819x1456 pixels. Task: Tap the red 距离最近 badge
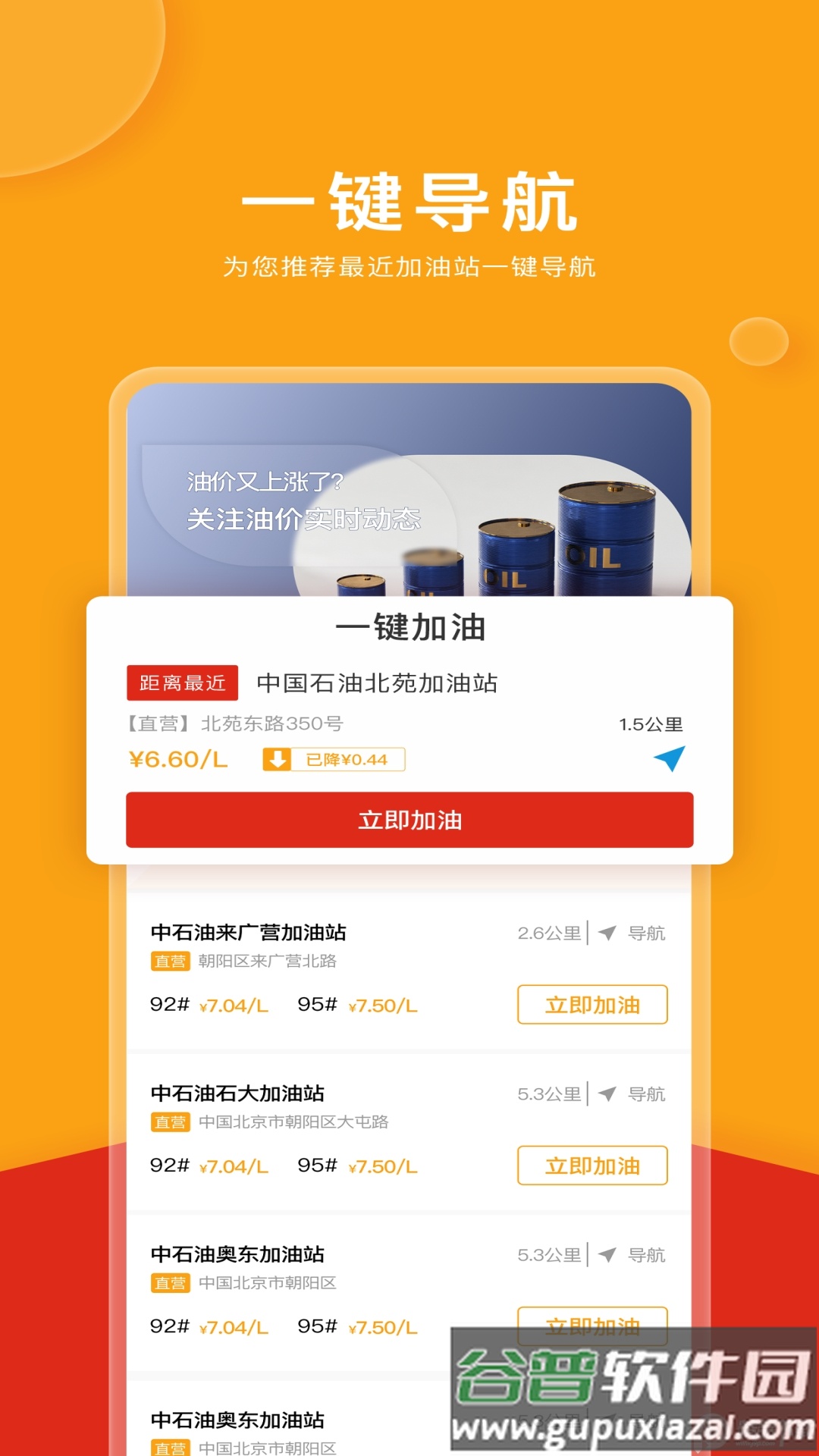pos(182,682)
